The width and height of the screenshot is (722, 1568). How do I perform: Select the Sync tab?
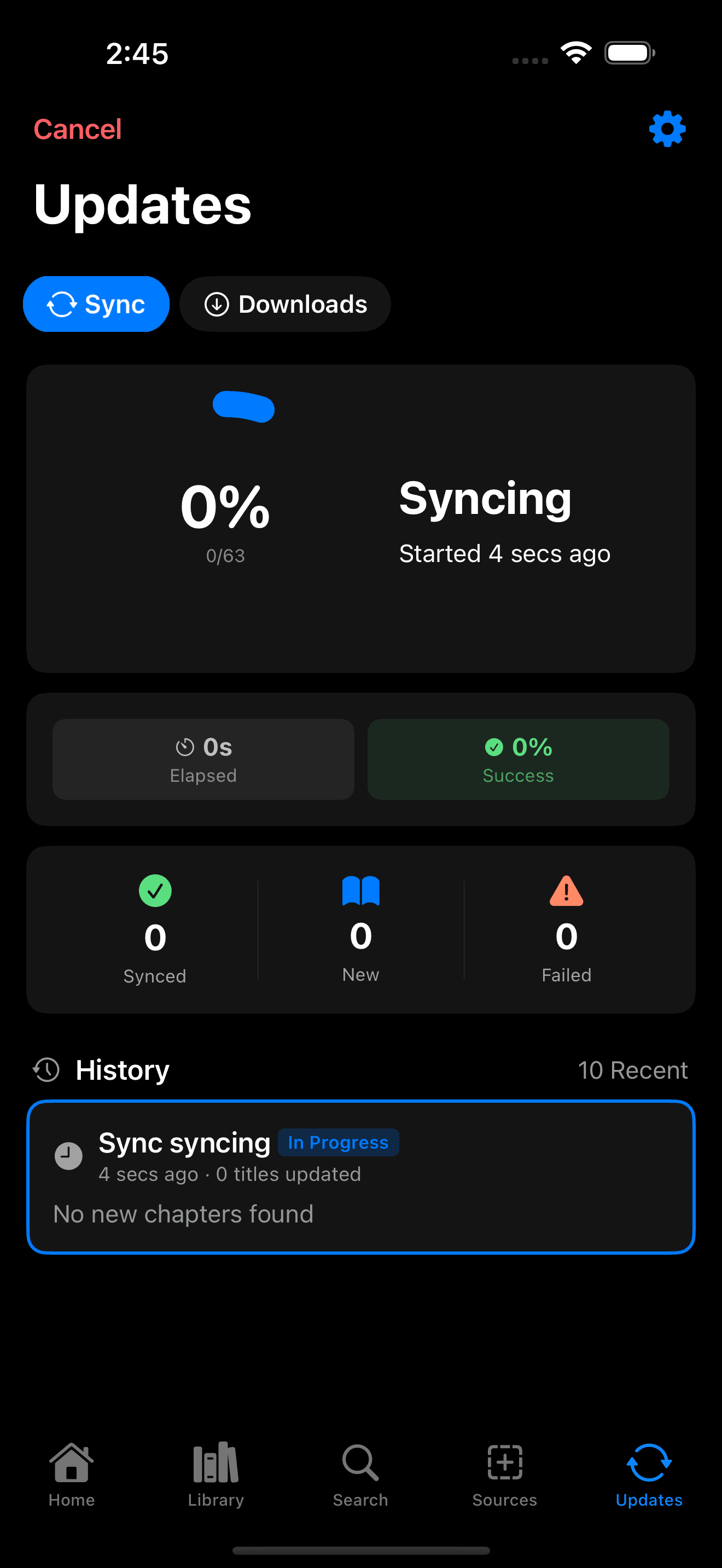click(96, 304)
